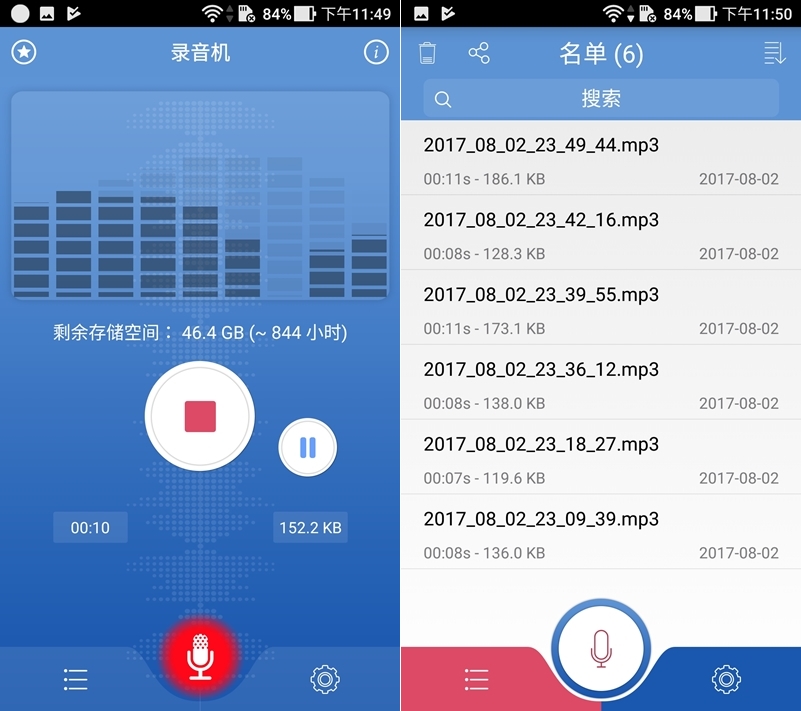801x711 pixels.
Task: Delete recordings with the trash icon
Action: 427,53
